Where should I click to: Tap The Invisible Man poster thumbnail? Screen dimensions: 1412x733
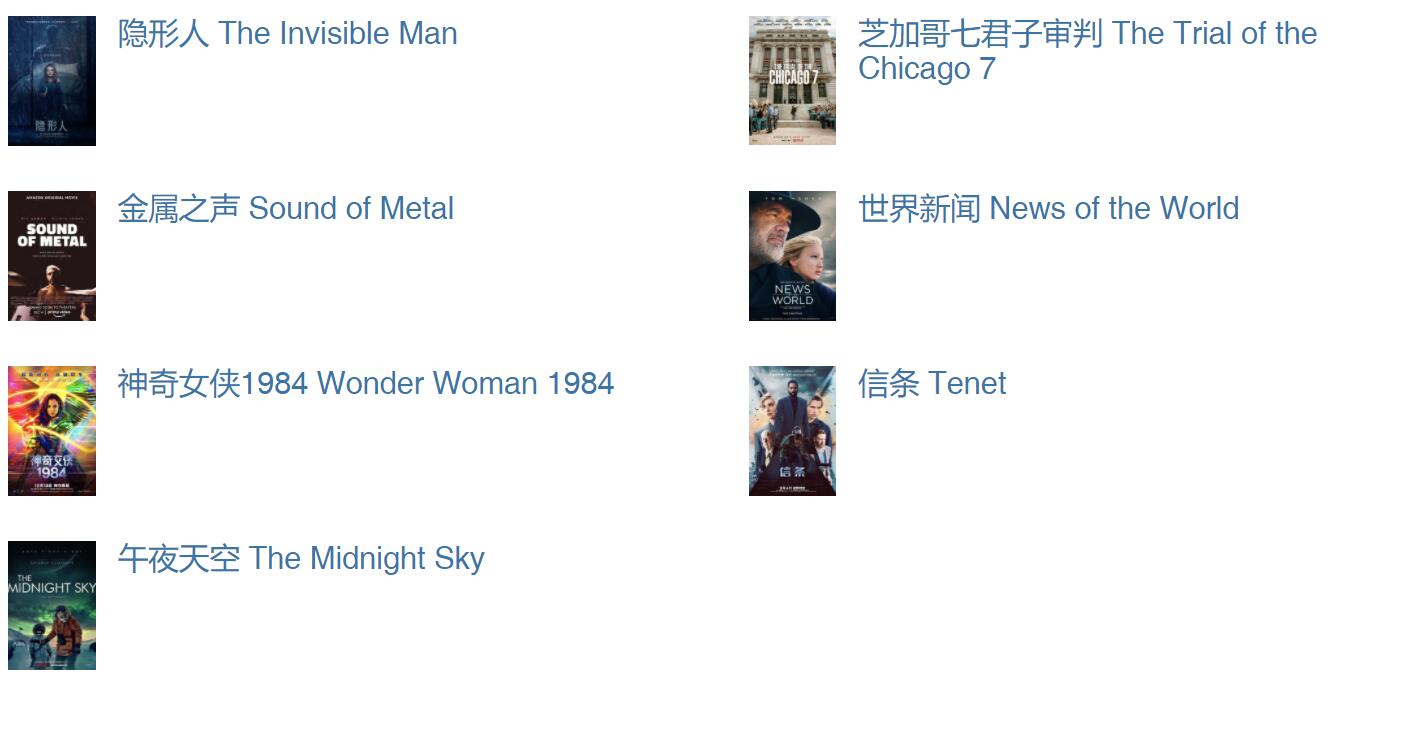(x=52, y=81)
